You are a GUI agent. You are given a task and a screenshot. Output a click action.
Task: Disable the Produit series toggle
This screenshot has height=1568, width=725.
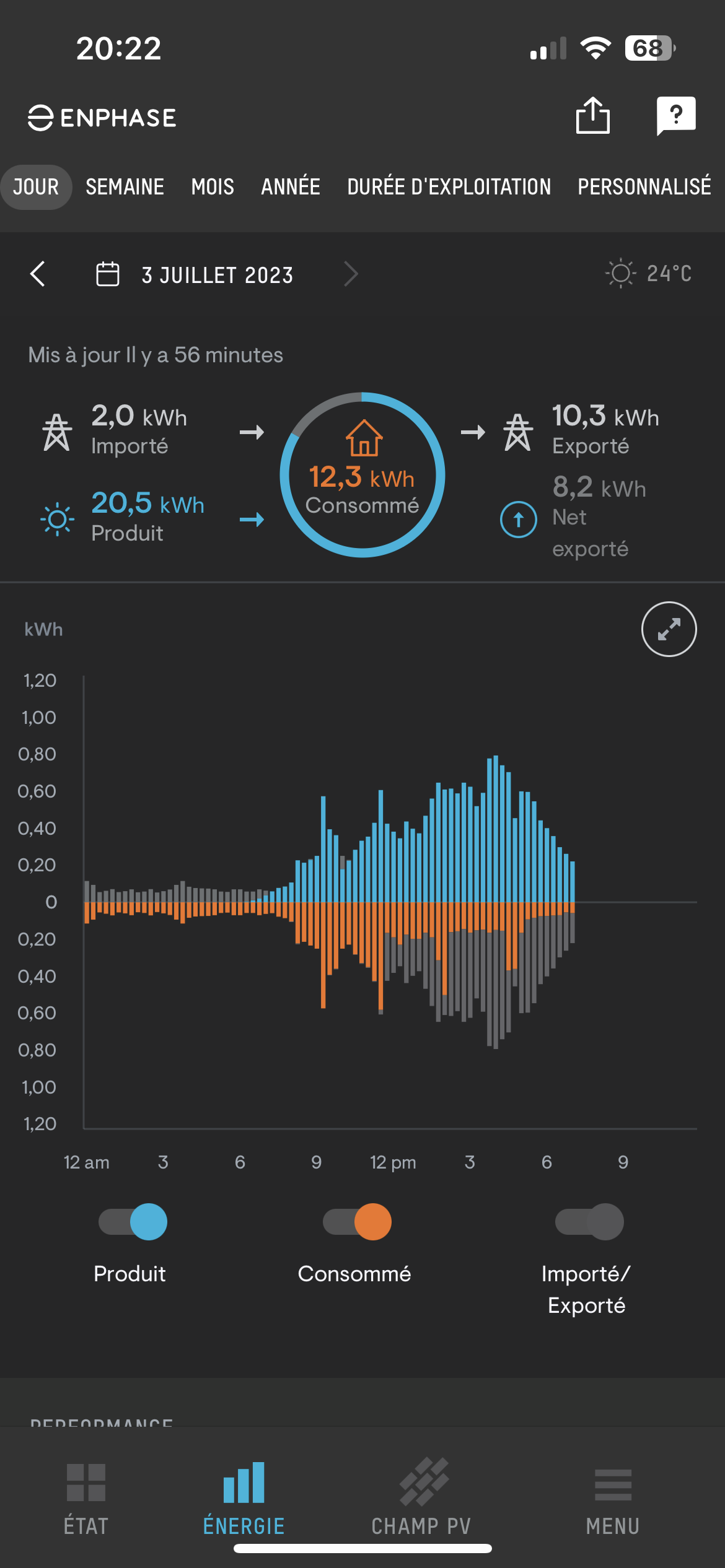click(133, 1222)
